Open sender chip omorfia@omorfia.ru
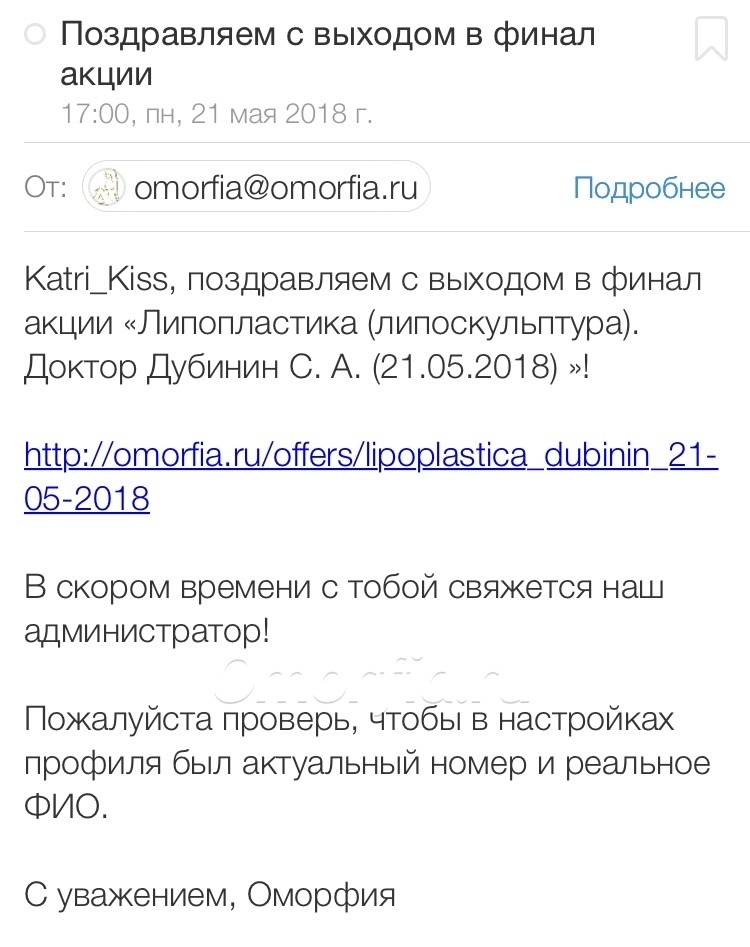 tap(256, 187)
